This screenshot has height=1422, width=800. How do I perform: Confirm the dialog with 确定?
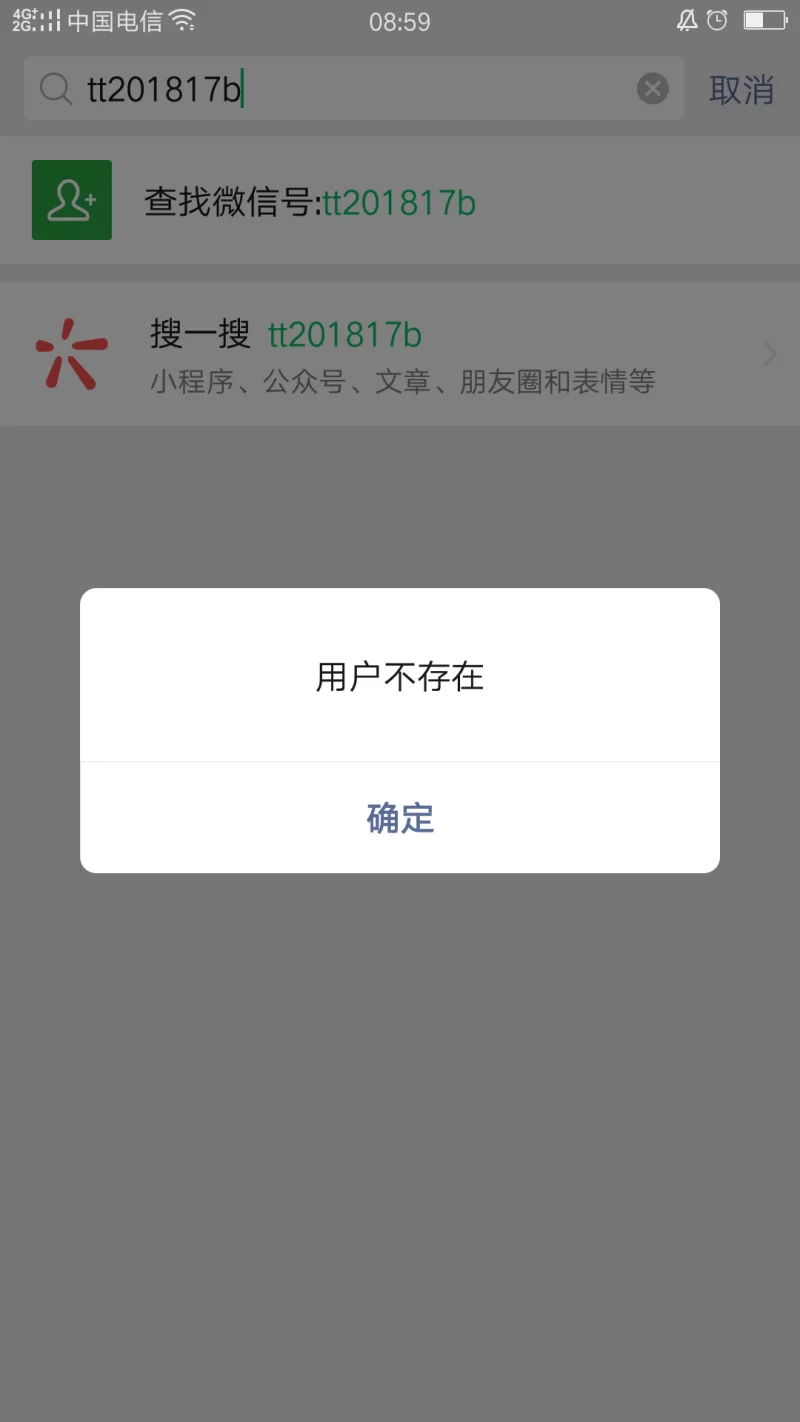tap(400, 818)
